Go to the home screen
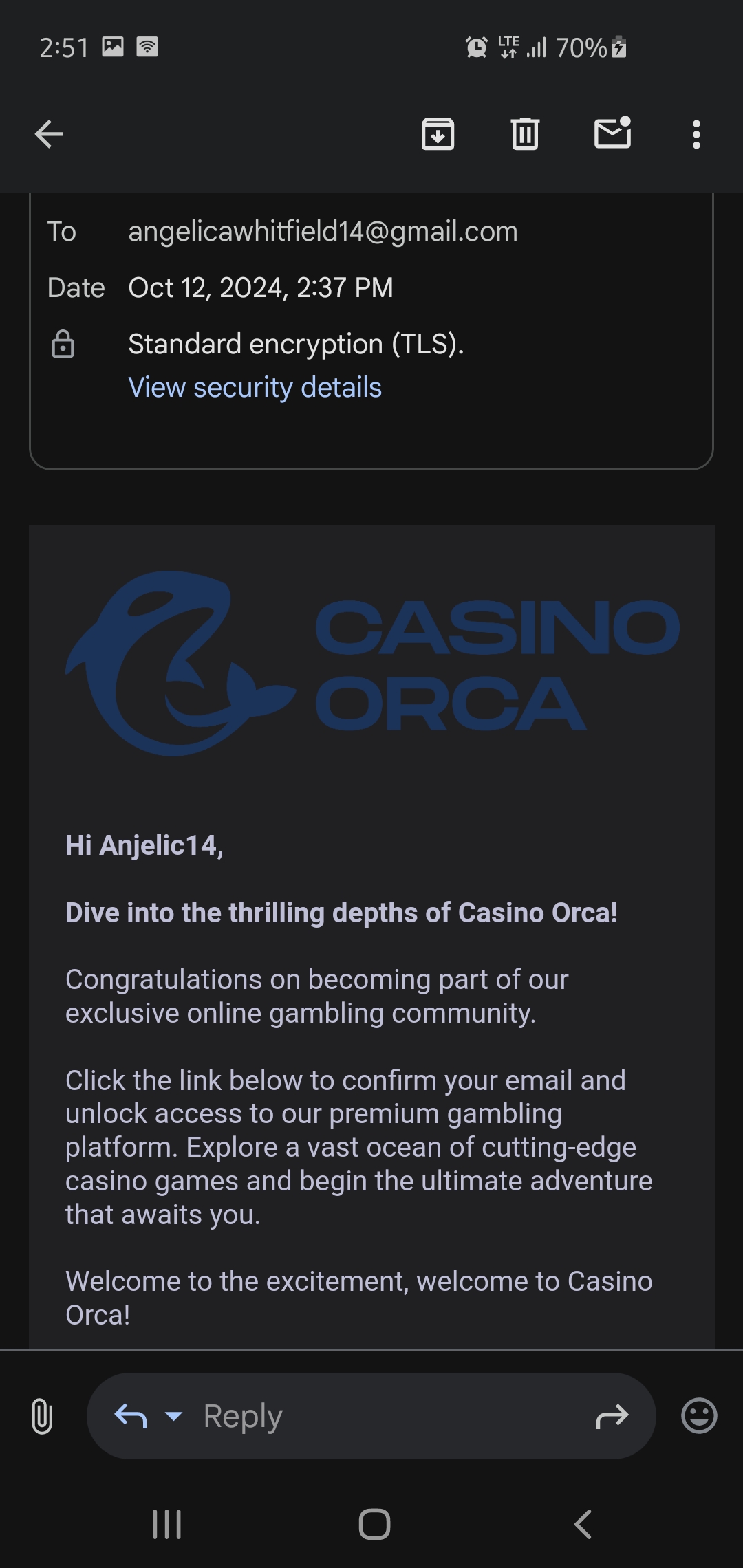The height and width of the screenshot is (1568, 743). [374, 1524]
